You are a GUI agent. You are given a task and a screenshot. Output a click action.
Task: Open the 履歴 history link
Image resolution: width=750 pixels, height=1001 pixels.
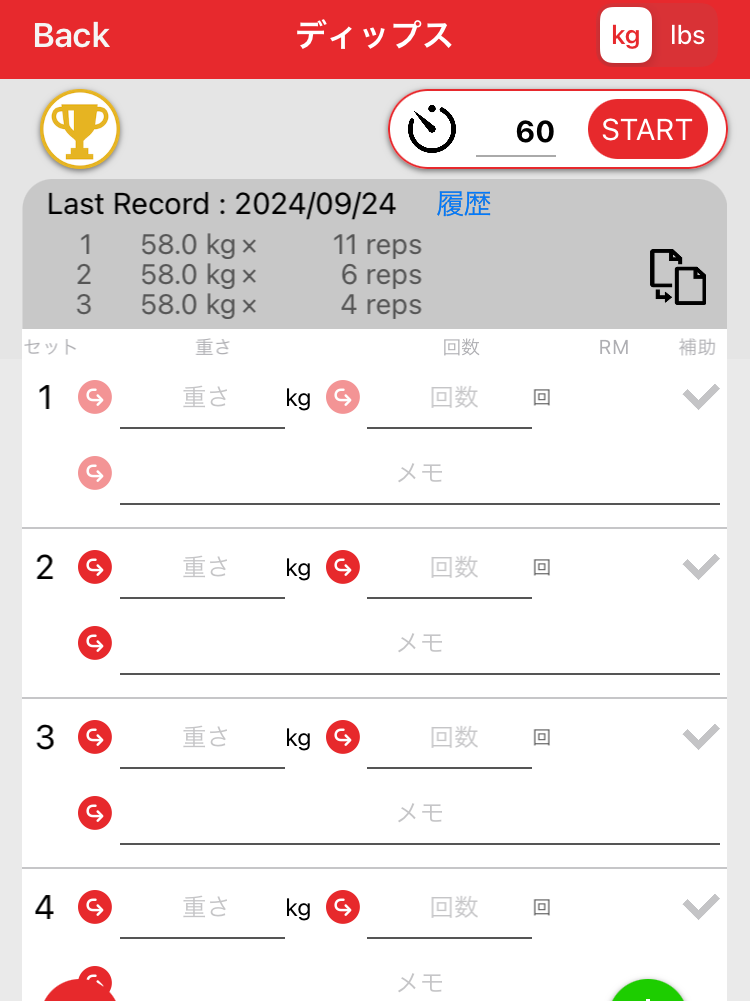464,204
